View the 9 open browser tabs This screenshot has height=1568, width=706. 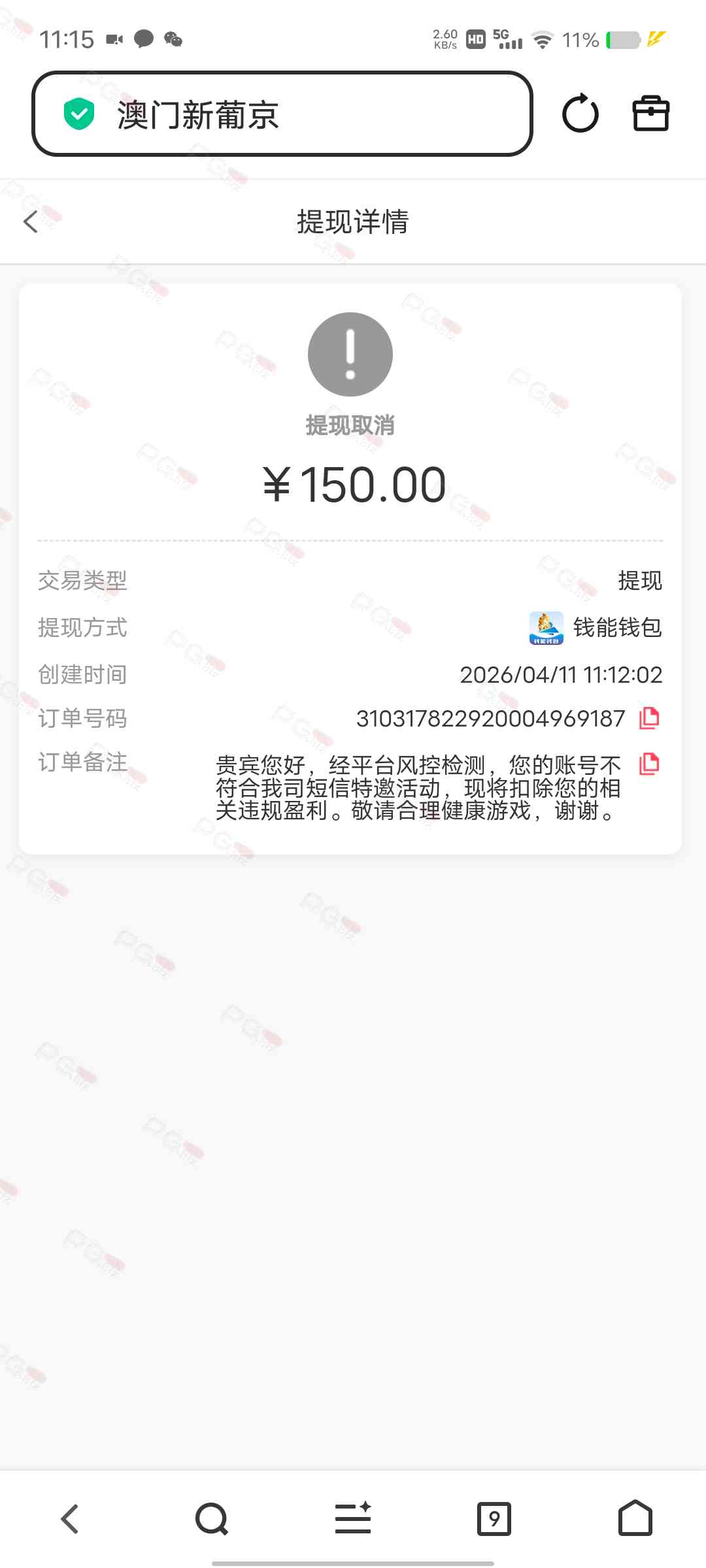(494, 1518)
